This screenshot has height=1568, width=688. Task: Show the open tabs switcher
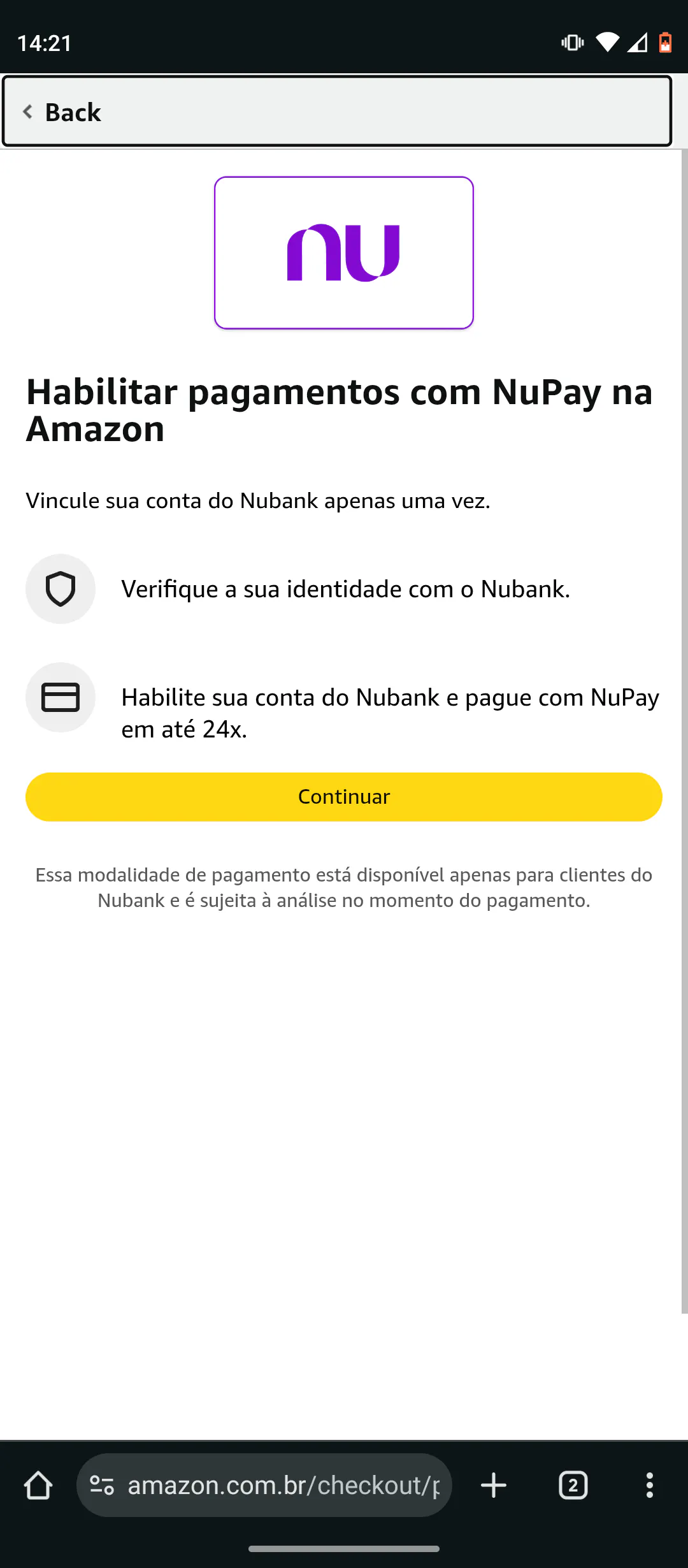pos(573,1485)
